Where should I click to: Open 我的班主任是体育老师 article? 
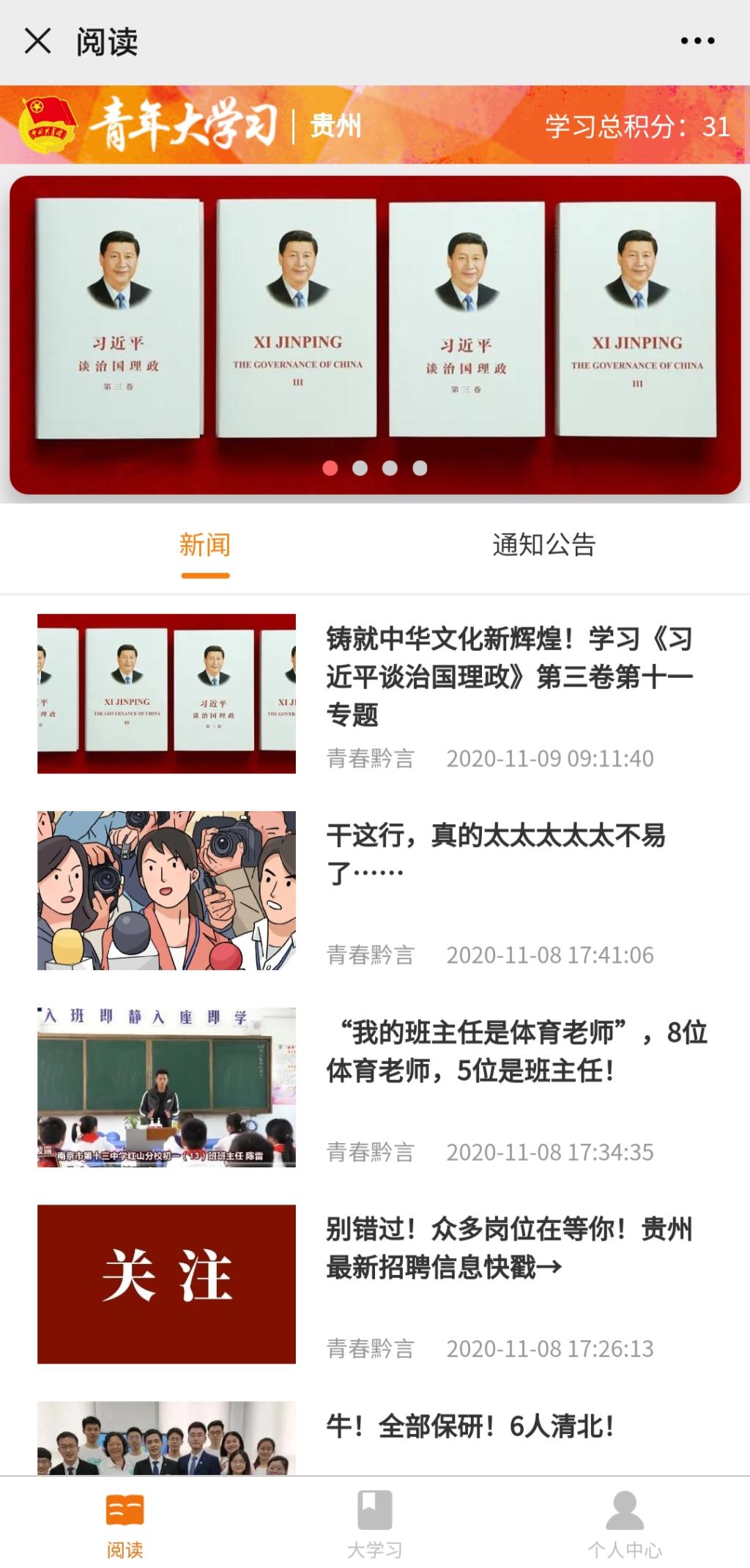pos(516,1051)
